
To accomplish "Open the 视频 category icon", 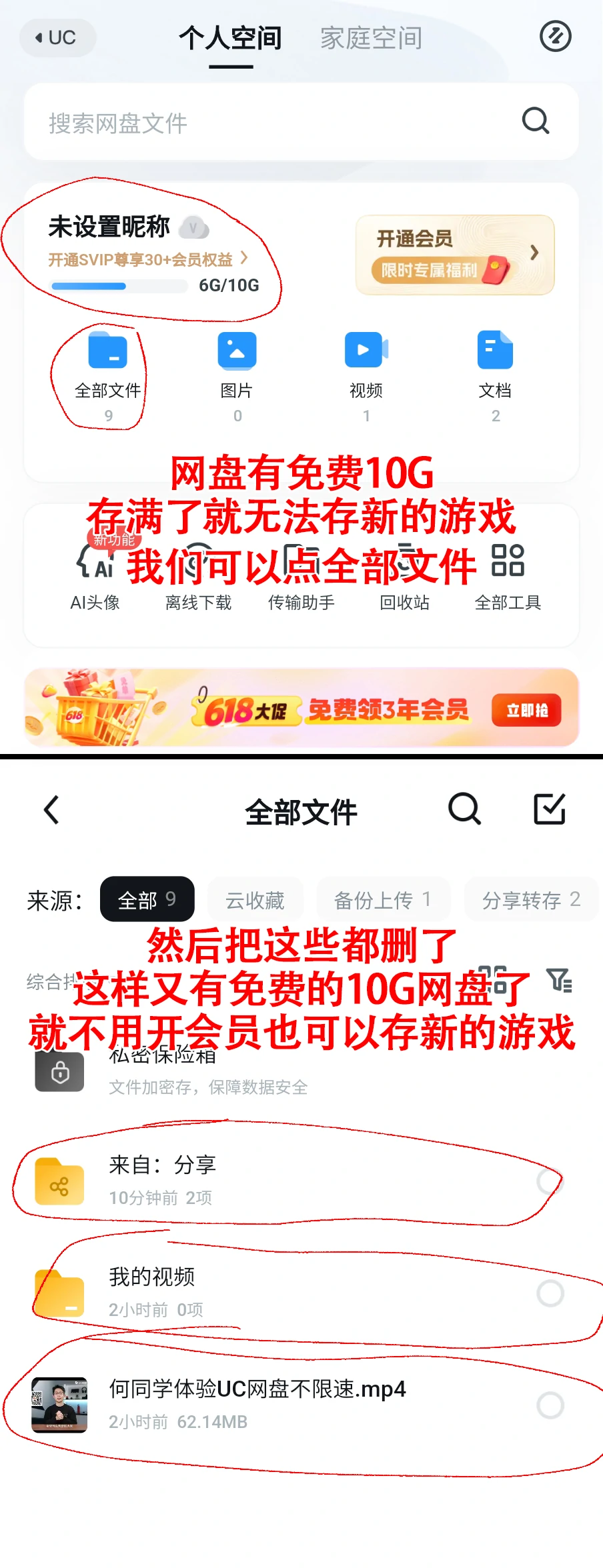I will click(x=366, y=351).
